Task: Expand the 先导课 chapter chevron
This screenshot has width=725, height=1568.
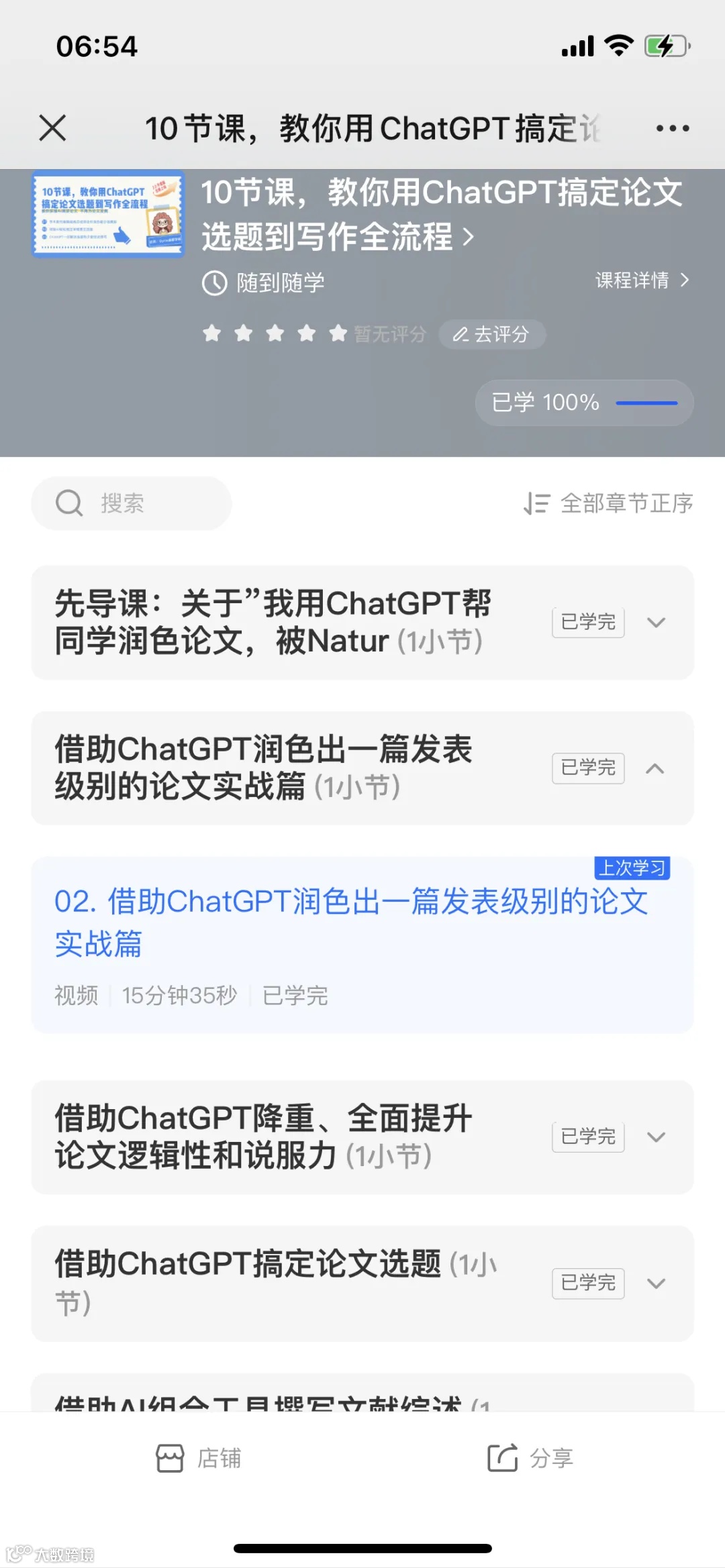Action: (x=657, y=623)
